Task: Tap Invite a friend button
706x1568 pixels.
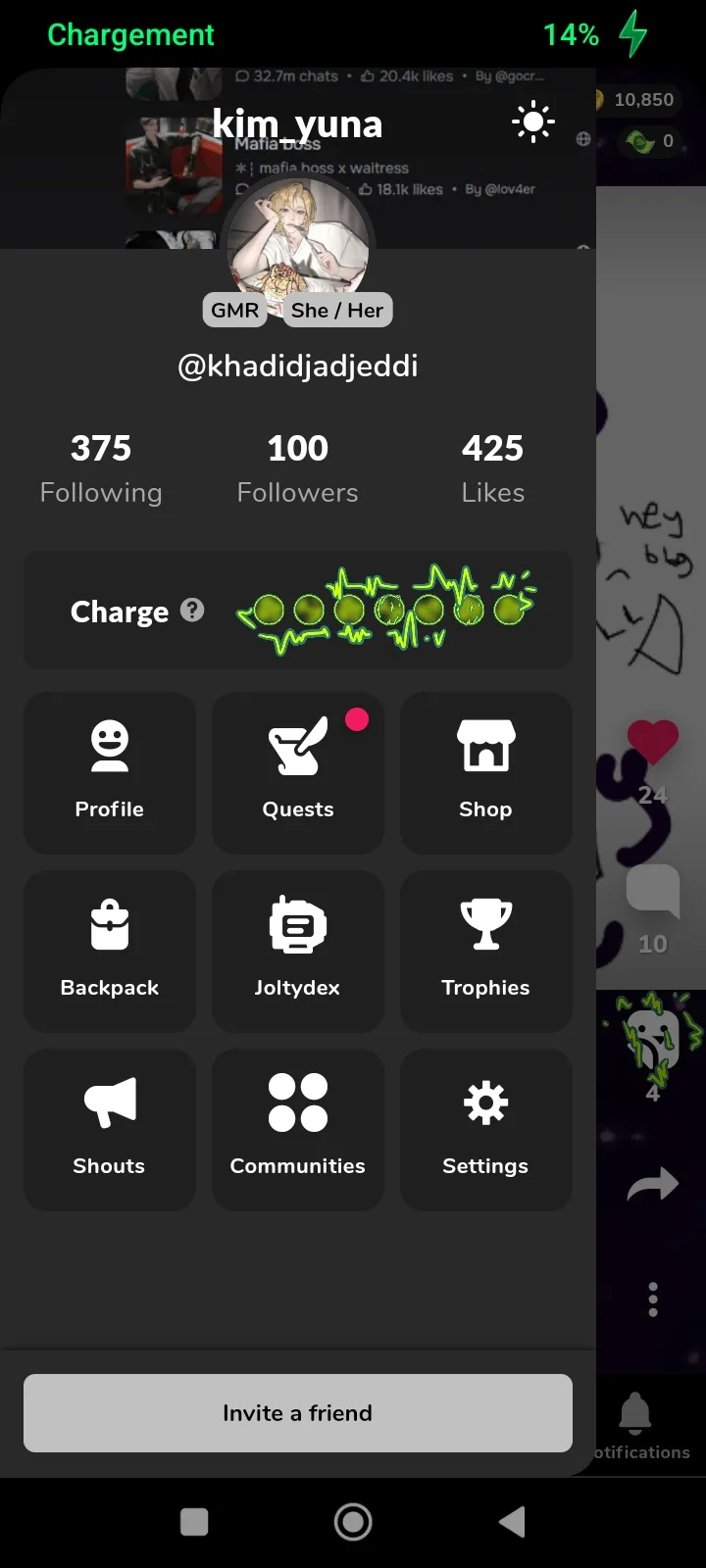Action: click(x=298, y=1412)
